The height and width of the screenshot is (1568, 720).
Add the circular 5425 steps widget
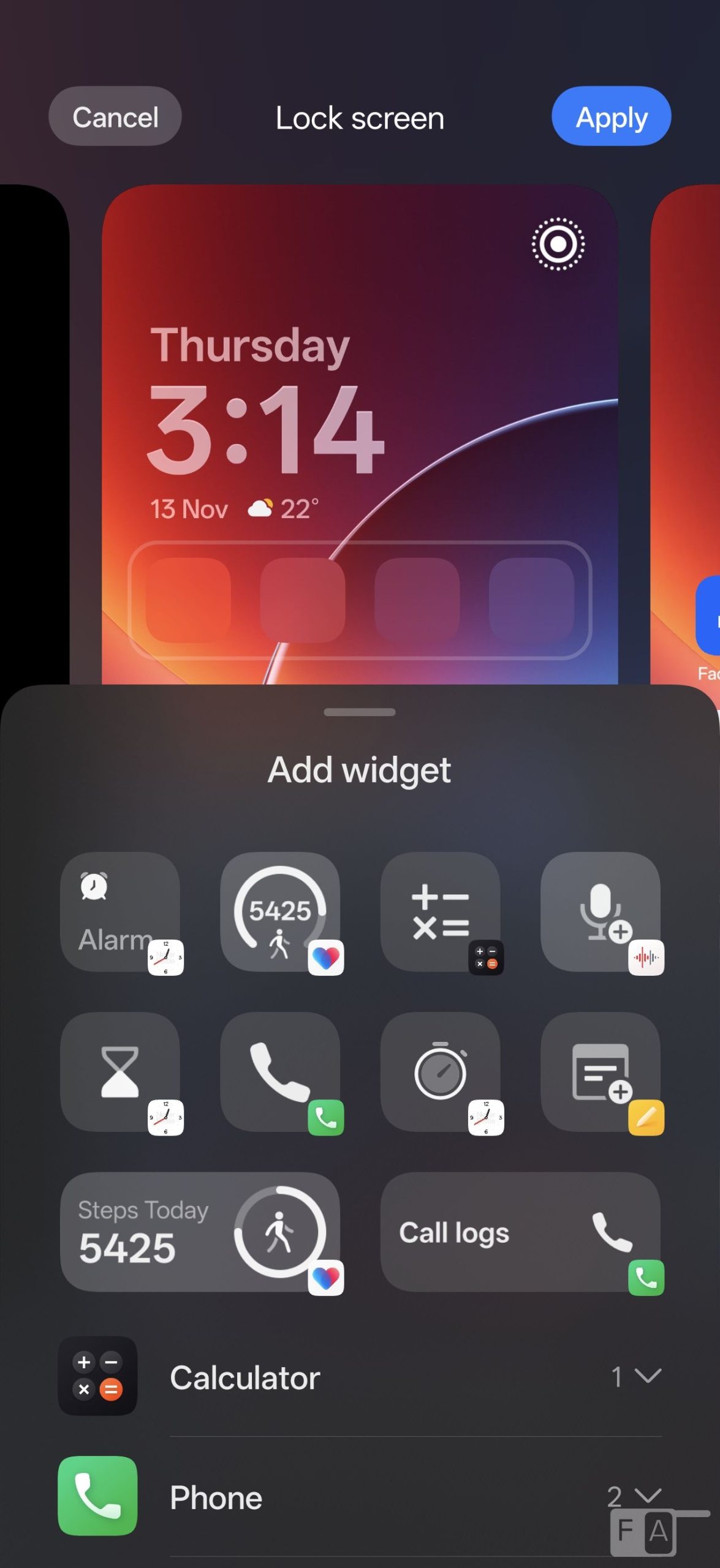click(279, 911)
